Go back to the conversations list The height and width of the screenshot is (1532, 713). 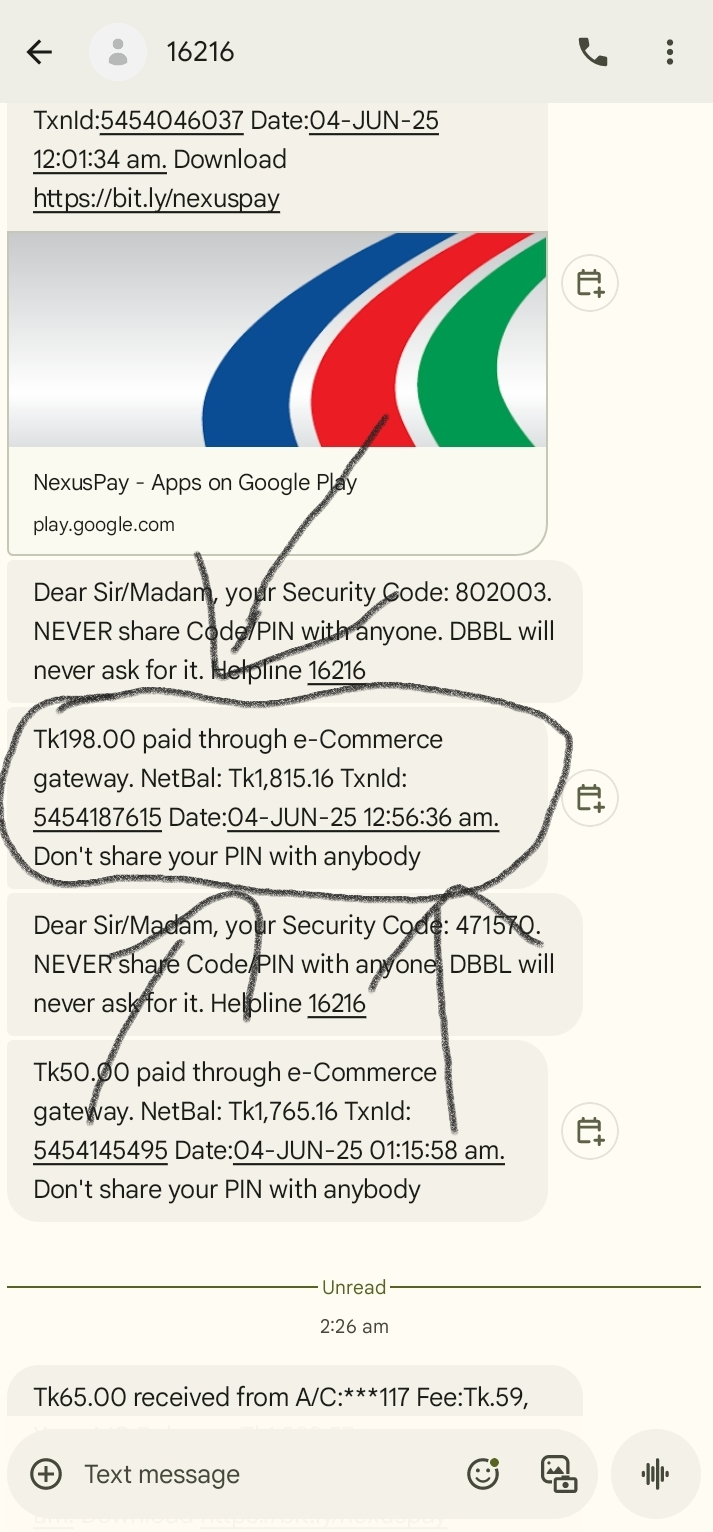tap(39, 52)
